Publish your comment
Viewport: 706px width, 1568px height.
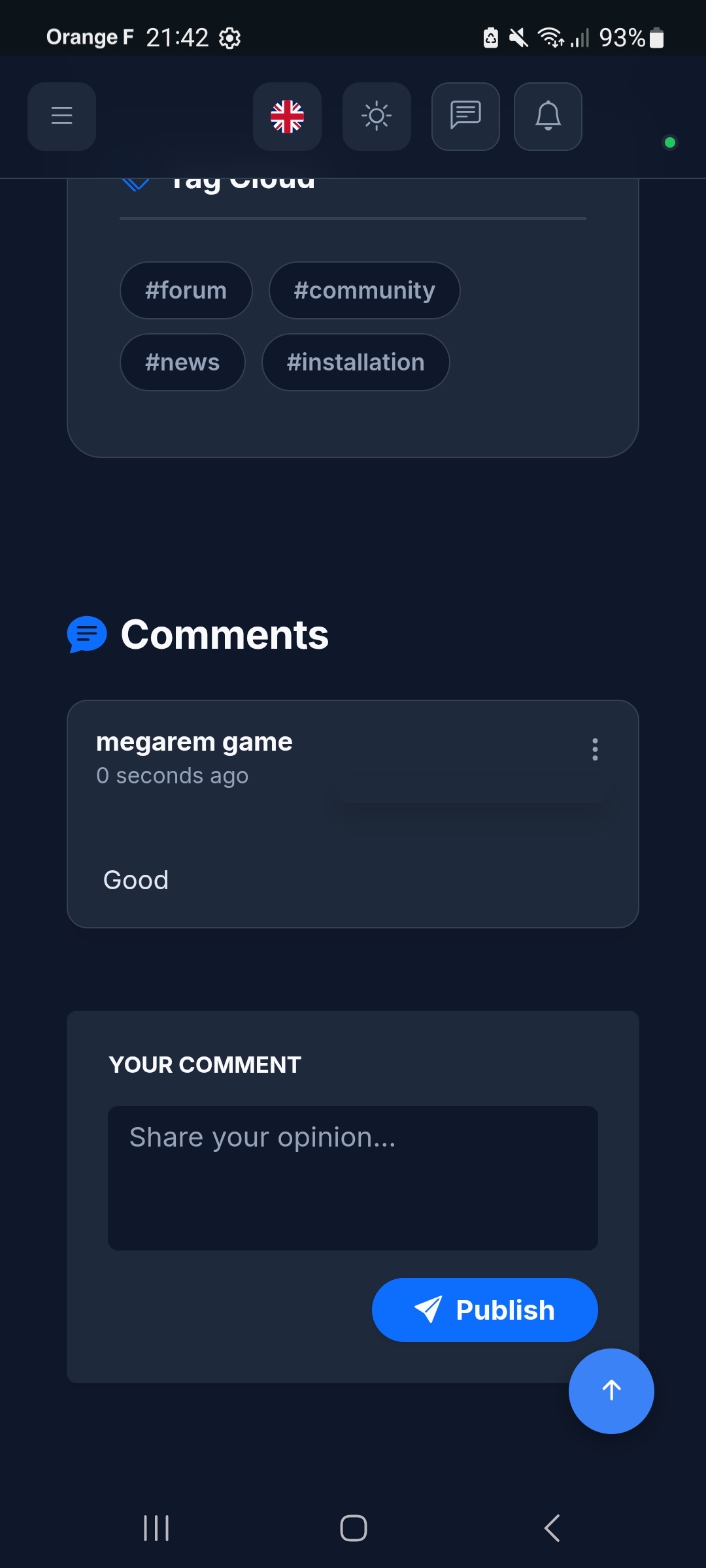pos(484,1310)
